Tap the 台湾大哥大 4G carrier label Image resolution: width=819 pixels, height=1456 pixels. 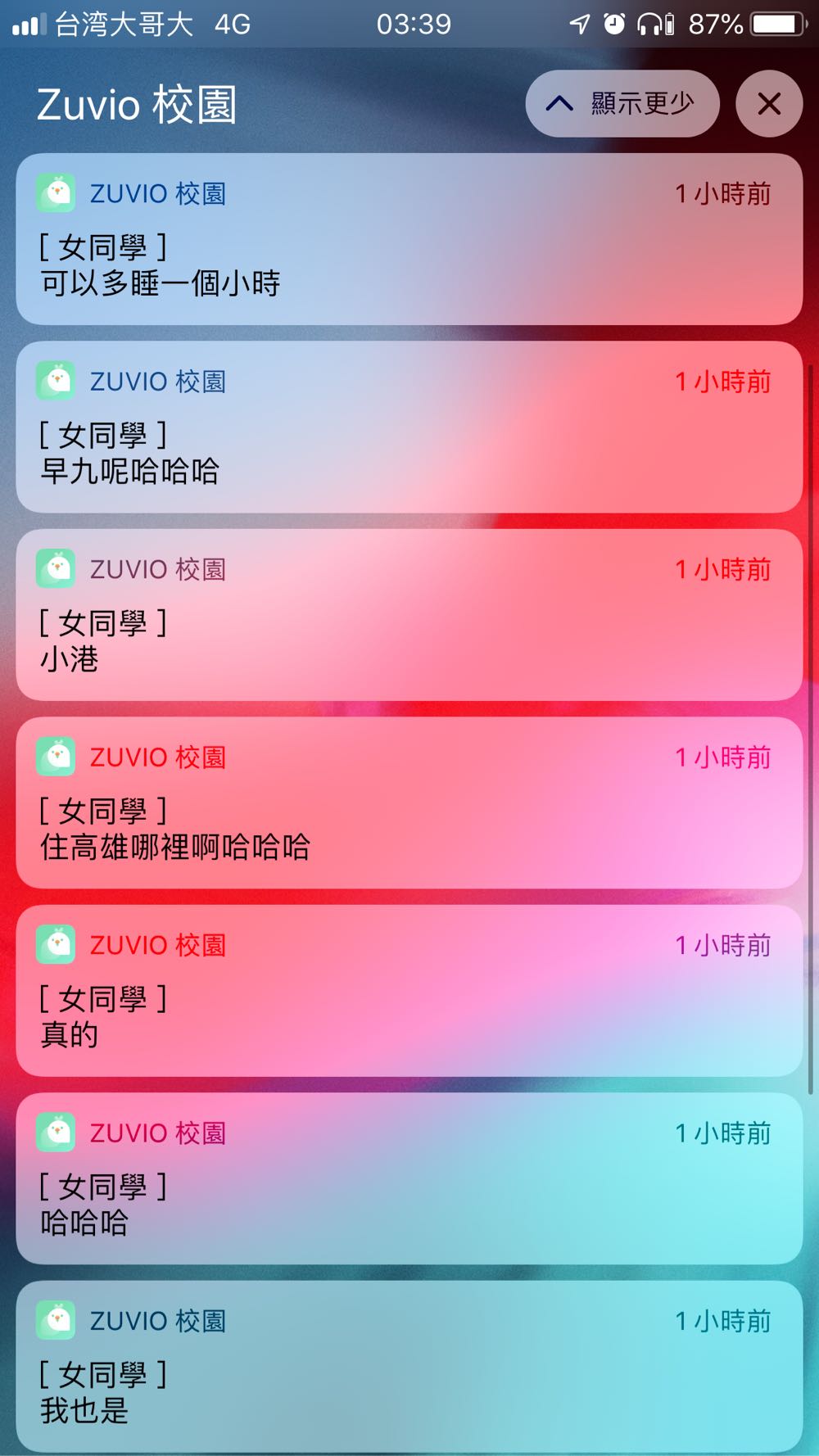click(147, 24)
